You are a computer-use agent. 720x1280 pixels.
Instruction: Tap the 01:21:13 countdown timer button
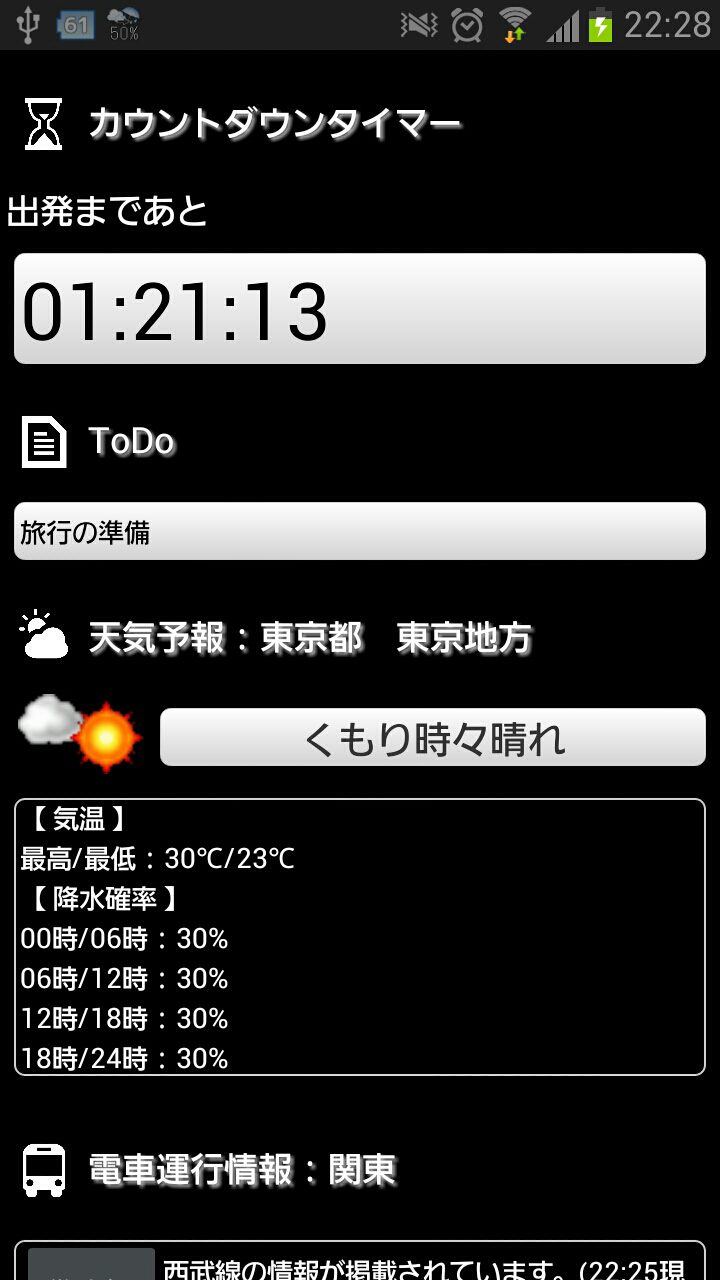[360, 308]
